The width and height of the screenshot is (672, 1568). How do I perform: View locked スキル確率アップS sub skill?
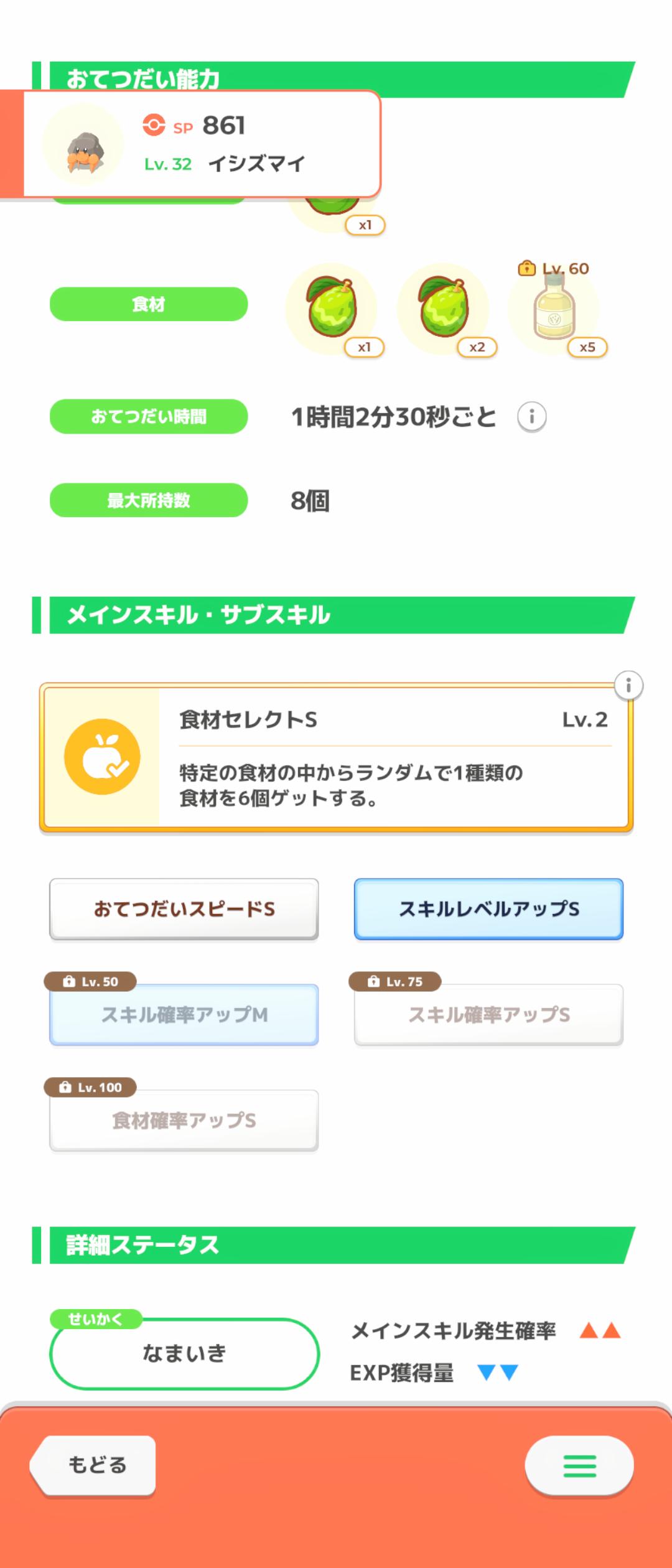pos(488,1015)
